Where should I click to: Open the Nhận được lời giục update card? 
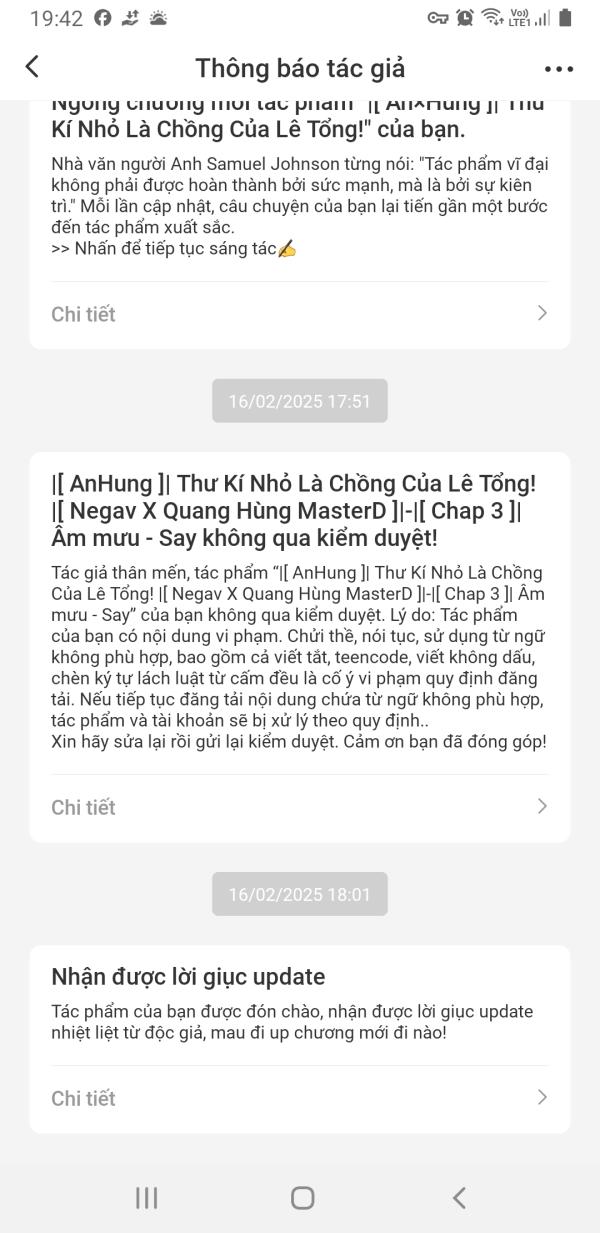point(299,1002)
